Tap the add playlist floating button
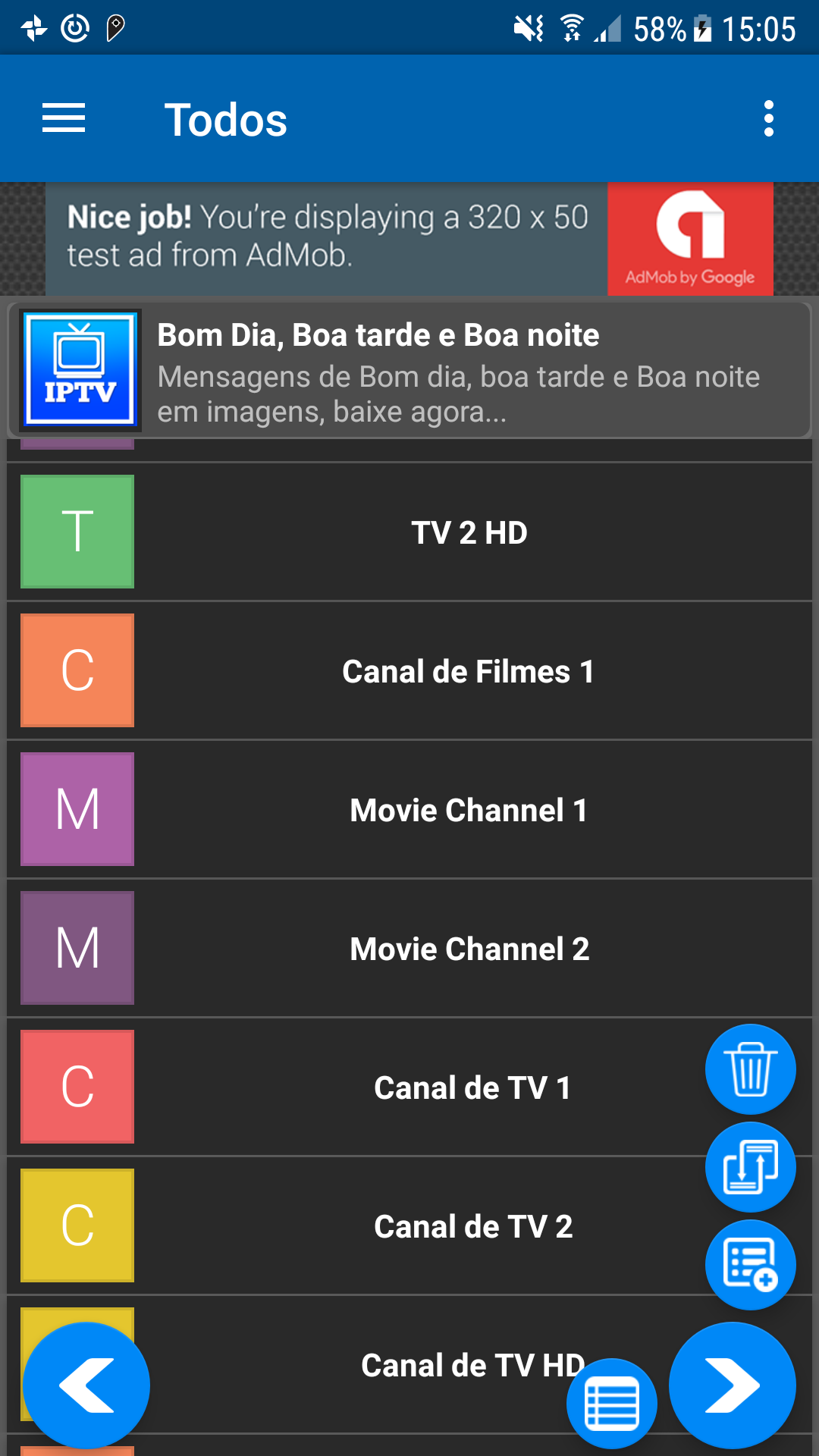 [750, 1265]
